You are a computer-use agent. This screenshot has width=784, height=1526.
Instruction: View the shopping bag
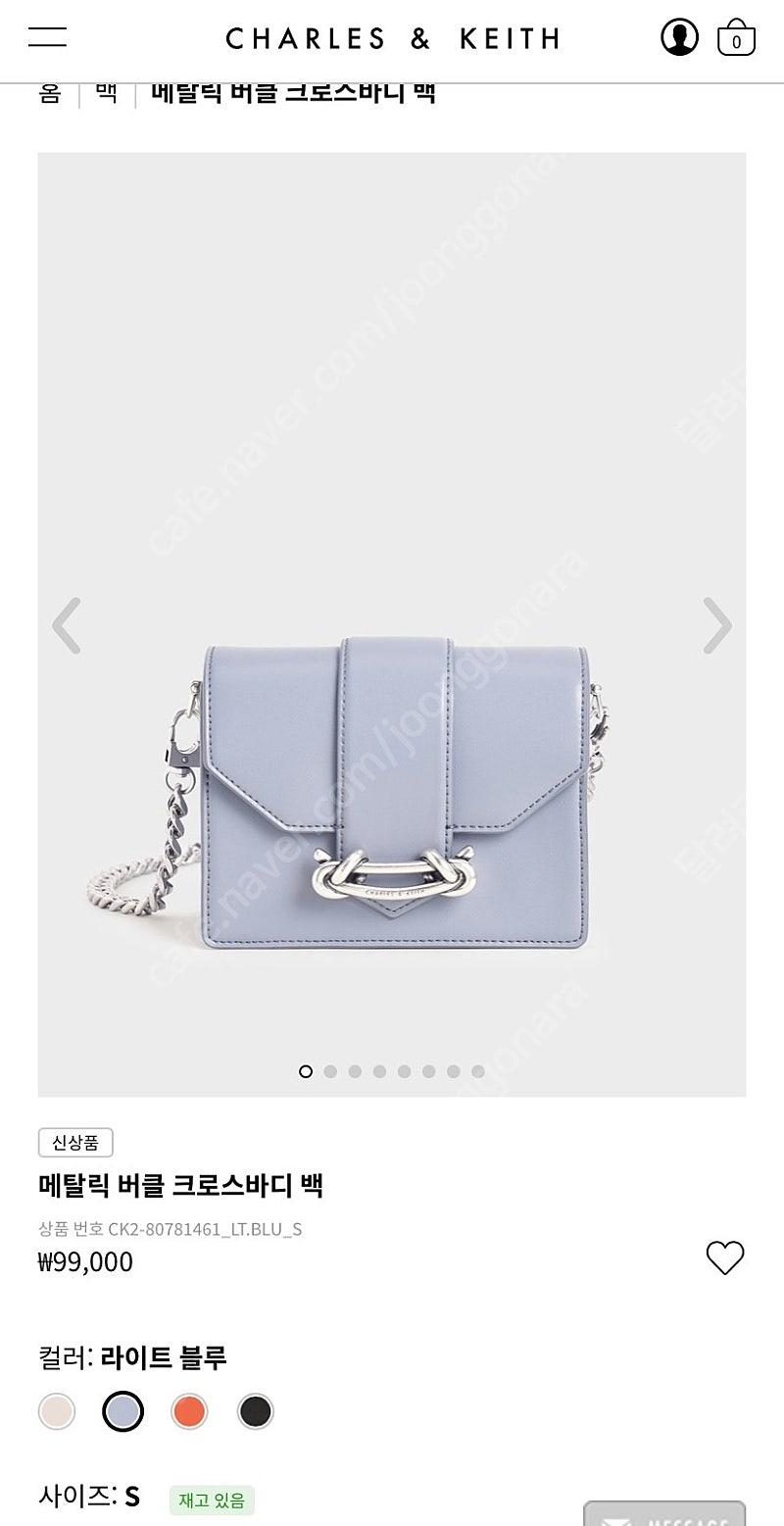736,37
